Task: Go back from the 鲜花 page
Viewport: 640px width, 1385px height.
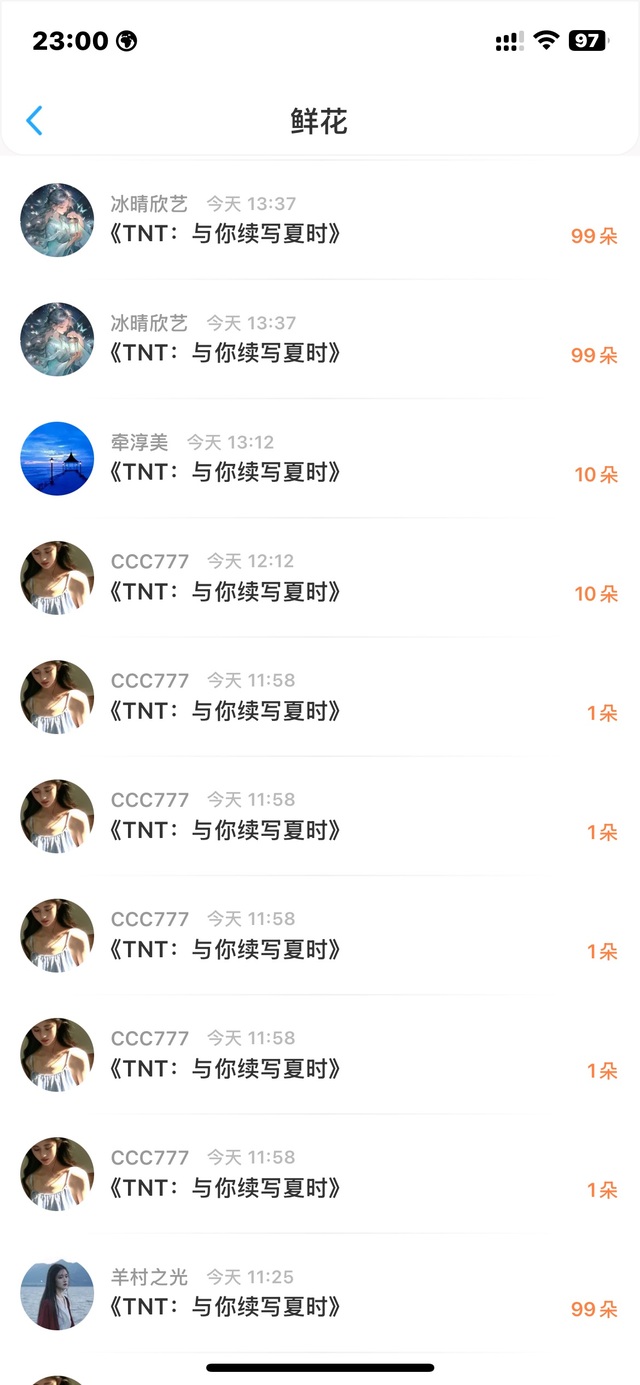Action: click(x=35, y=121)
